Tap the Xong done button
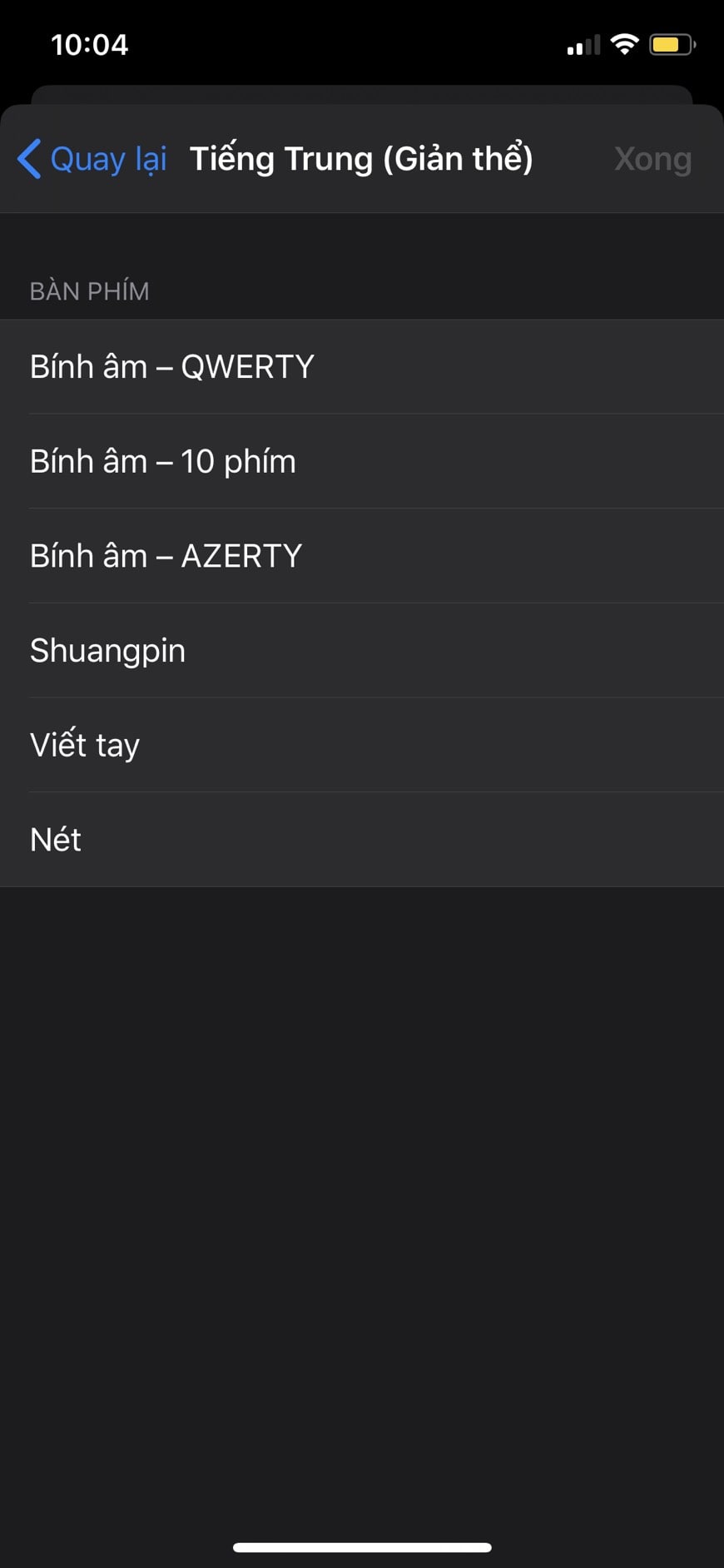Image resolution: width=724 pixels, height=1568 pixels. tap(652, 159)
